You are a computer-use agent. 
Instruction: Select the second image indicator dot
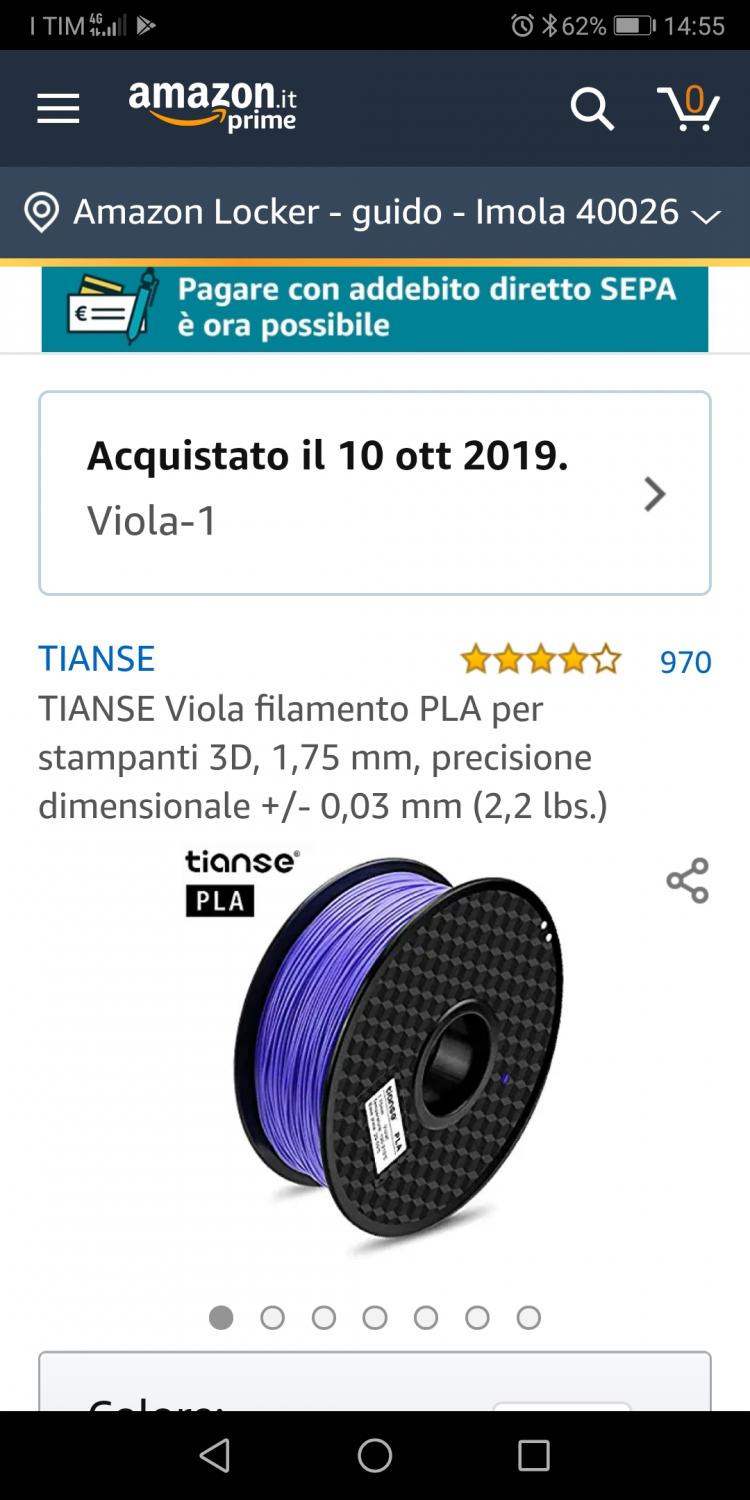click(x=272, y=1318)
